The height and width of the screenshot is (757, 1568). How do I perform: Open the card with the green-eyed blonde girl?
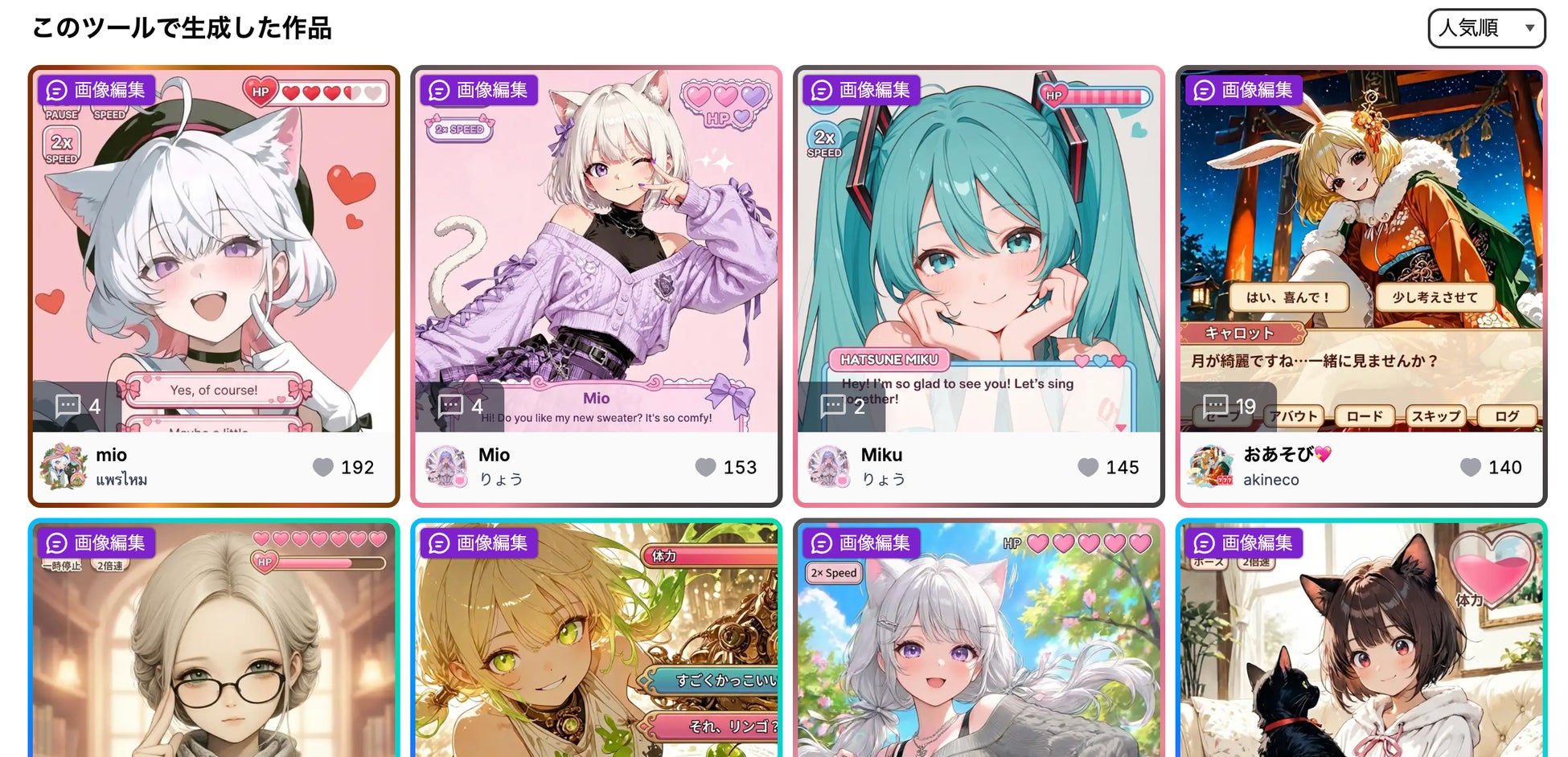(596, 639)
